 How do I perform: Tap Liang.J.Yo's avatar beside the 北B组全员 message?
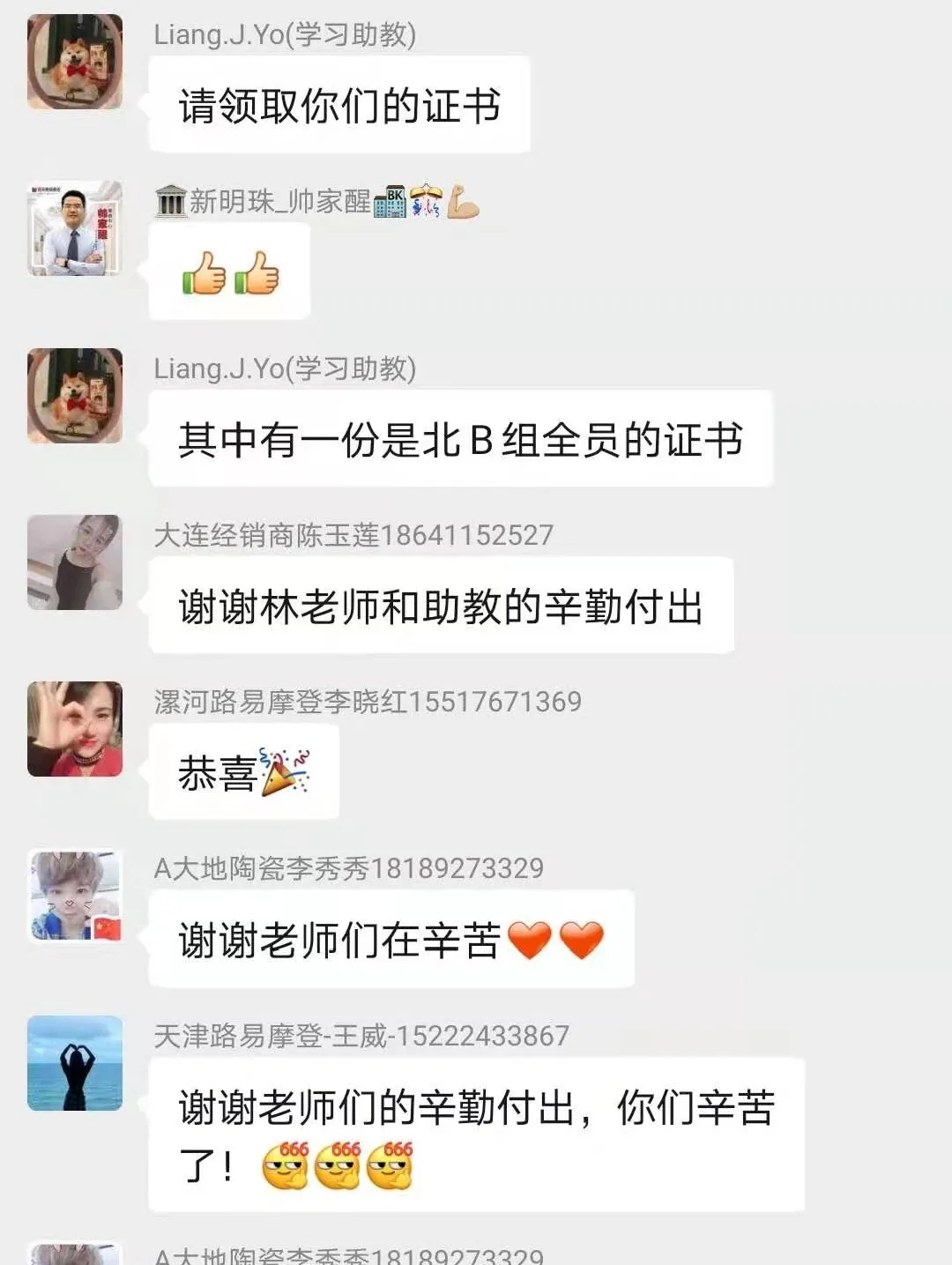[75, 395]
